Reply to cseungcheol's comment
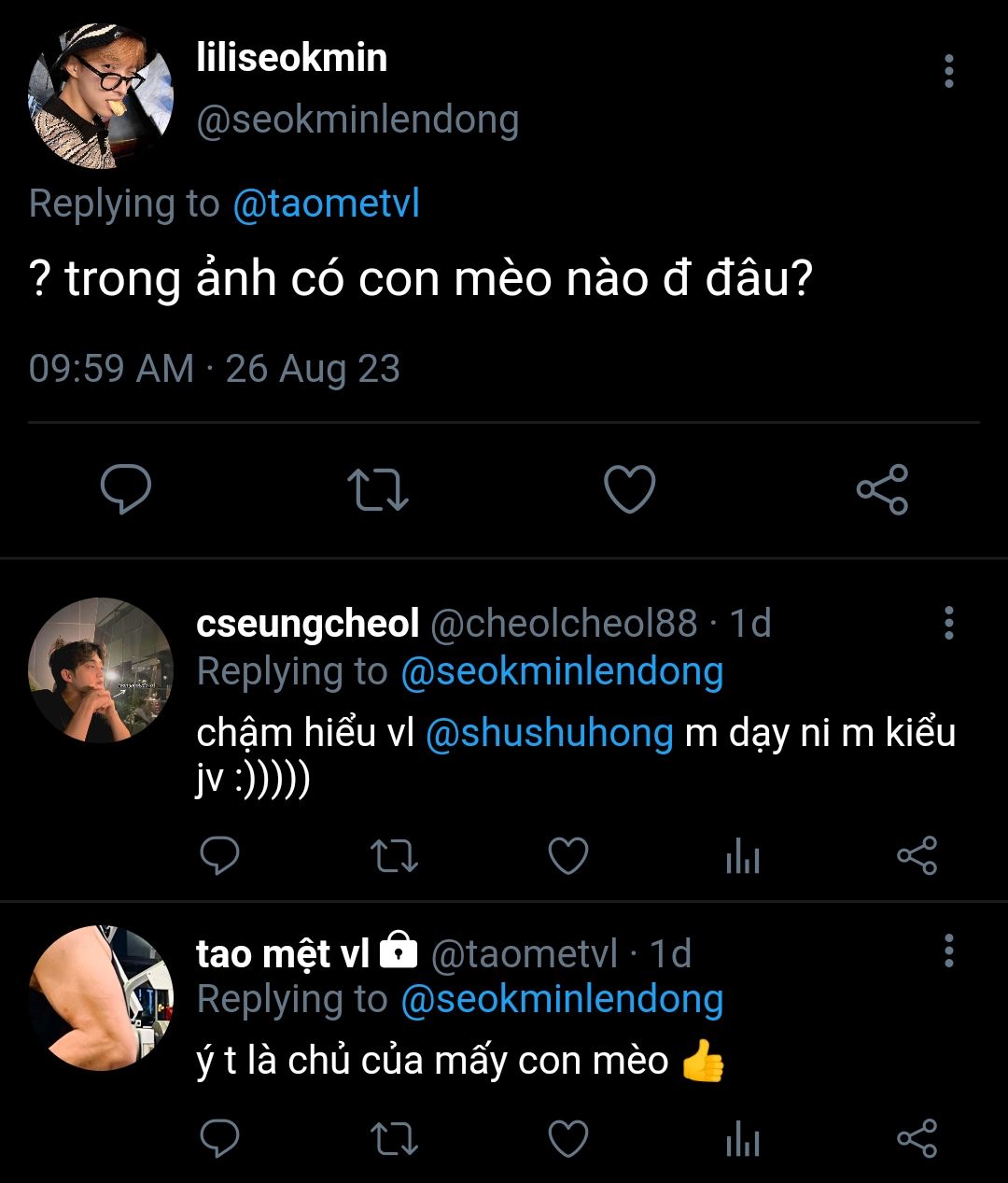1008x1183 pixels. (x=220, y=855)
